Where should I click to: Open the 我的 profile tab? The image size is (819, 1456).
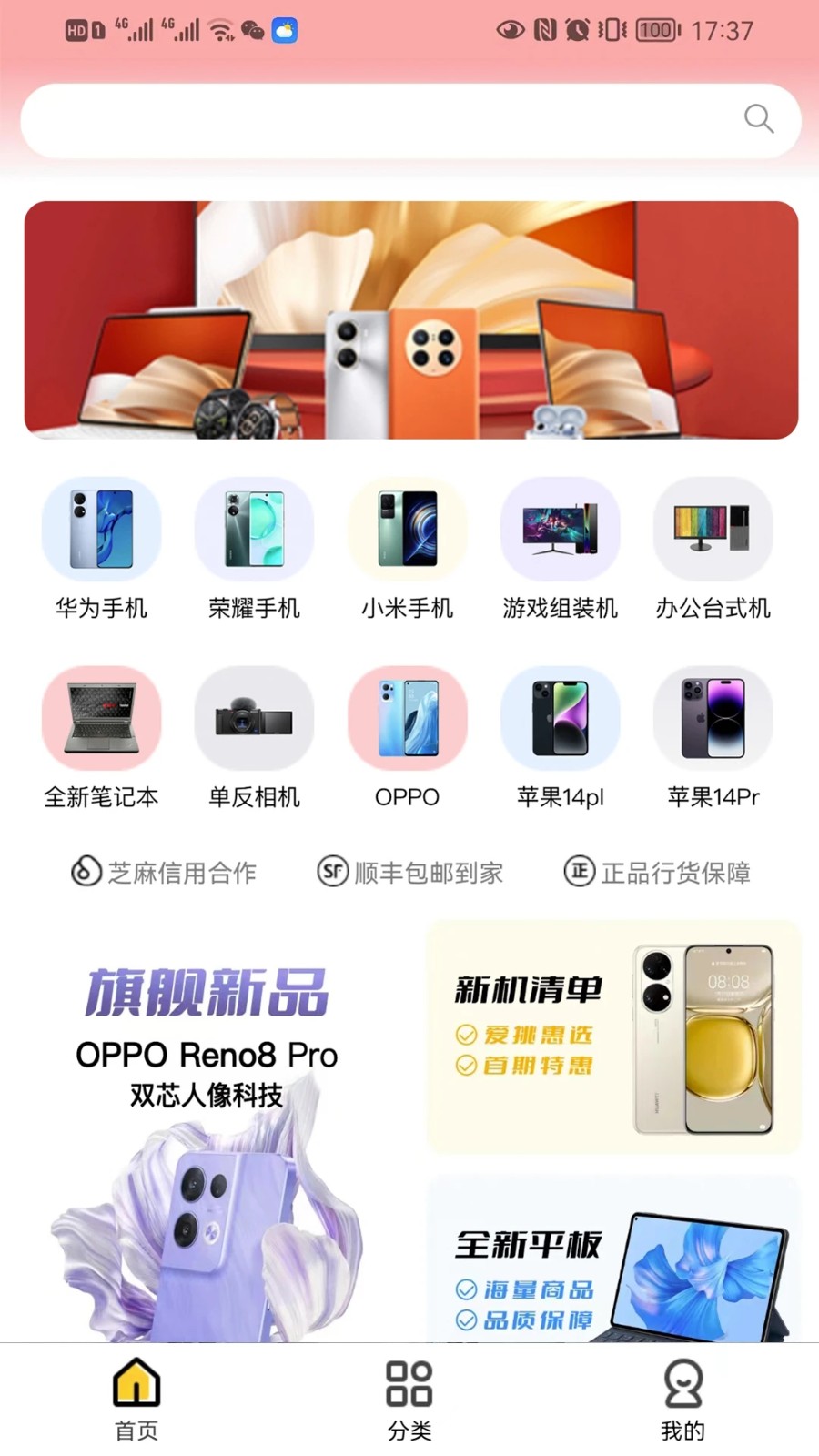[683, 1397]
